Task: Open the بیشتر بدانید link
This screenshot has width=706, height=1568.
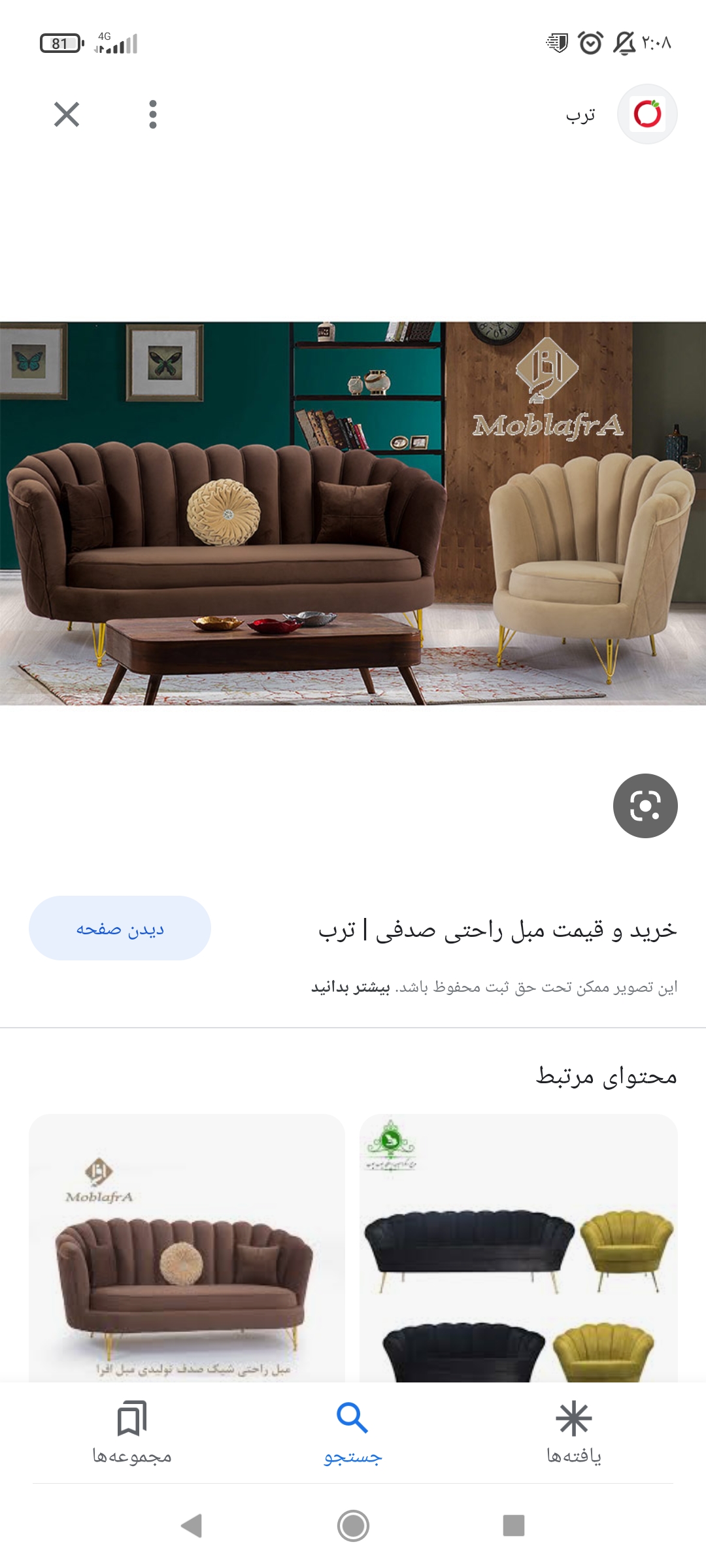Action: [x=350, y=987]
